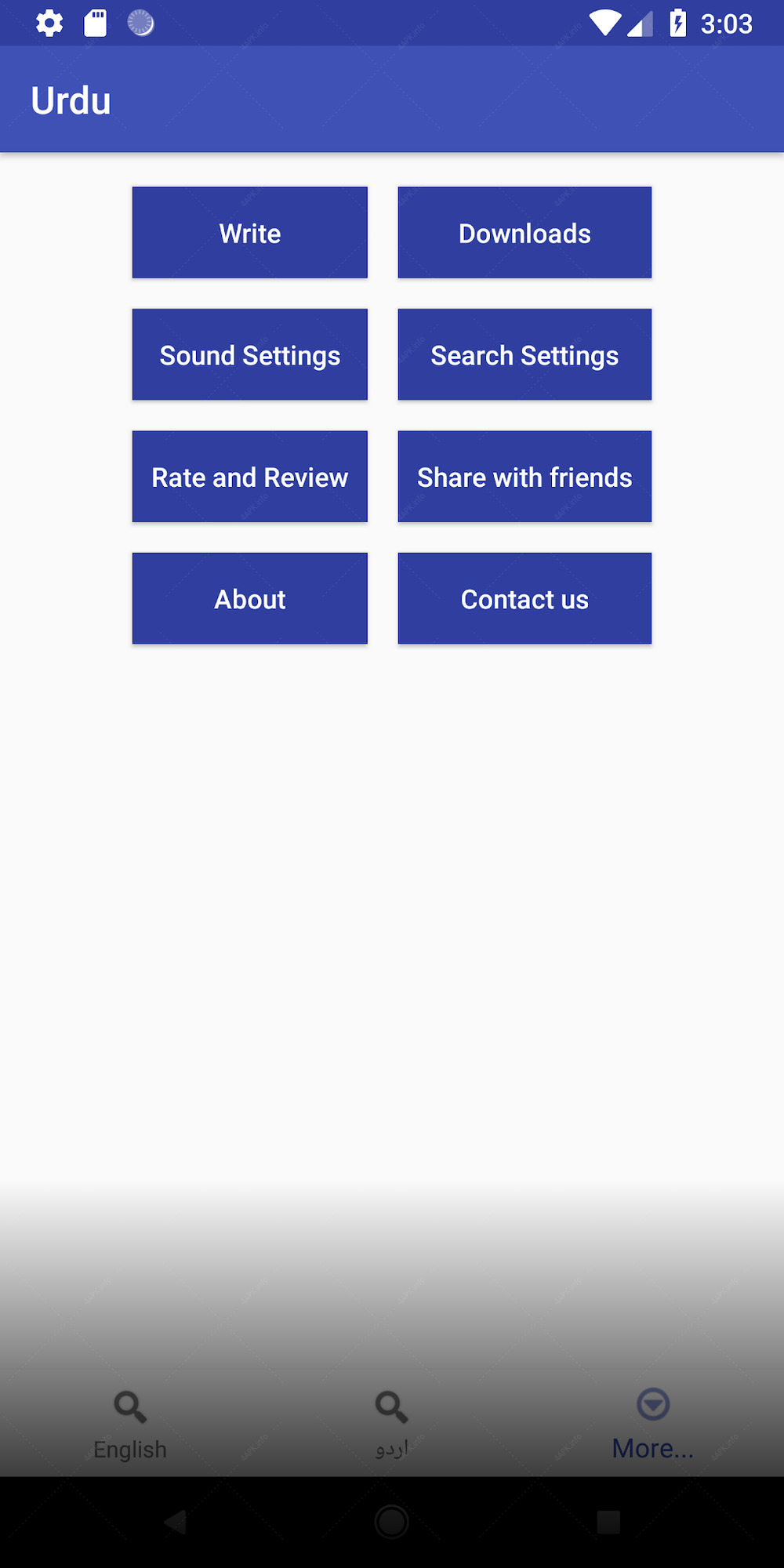The width and height of the screenshot is (784, 1568).
Task: Tap Rate and Review
Action: [249, 477]
